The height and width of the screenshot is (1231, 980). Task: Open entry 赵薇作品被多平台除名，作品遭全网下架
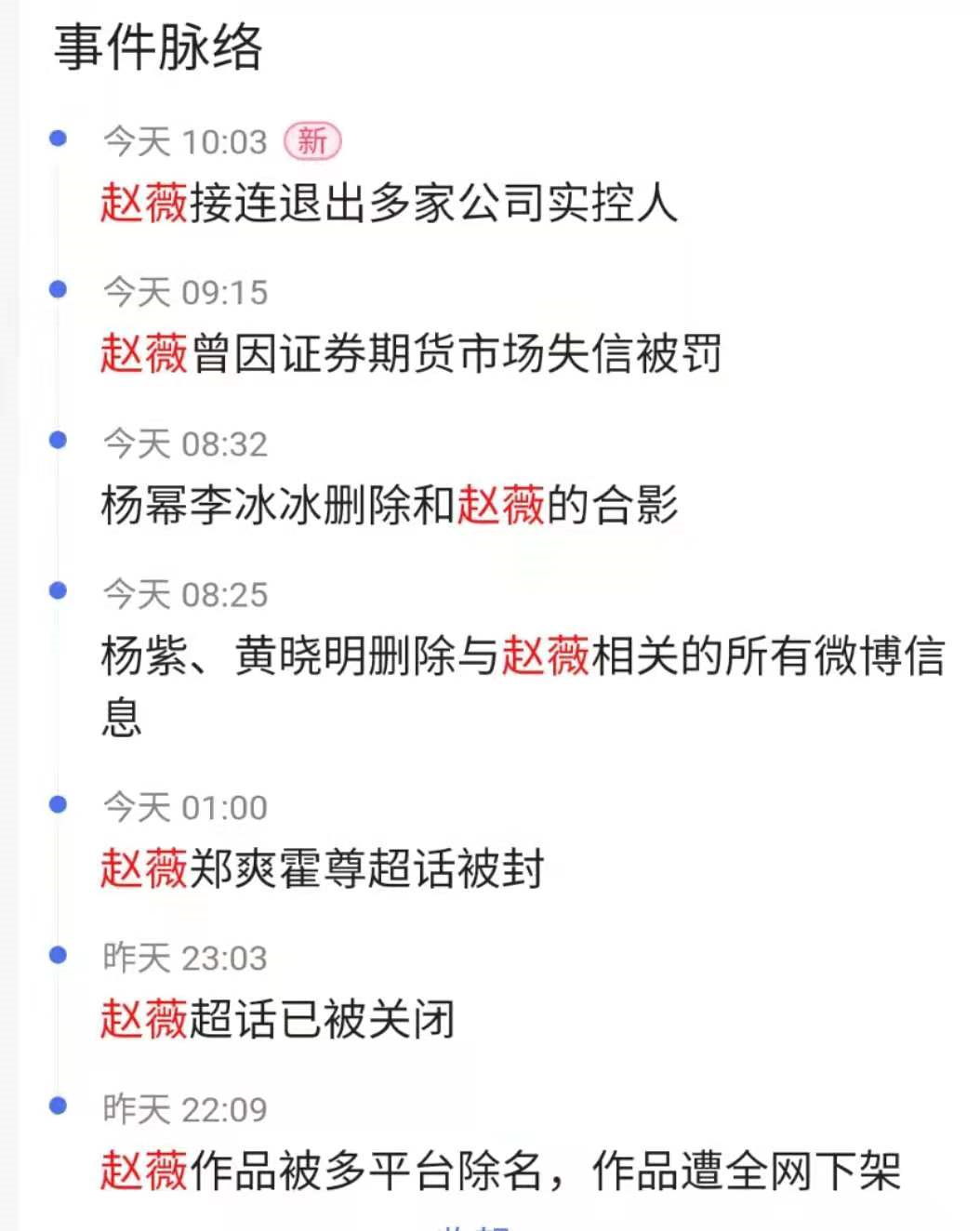click(500, 1171)
